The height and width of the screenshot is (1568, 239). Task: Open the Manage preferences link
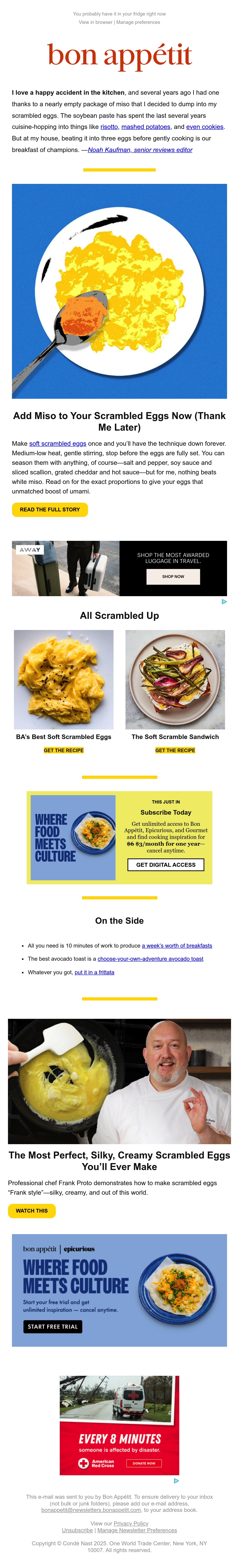tap(138, 22)
